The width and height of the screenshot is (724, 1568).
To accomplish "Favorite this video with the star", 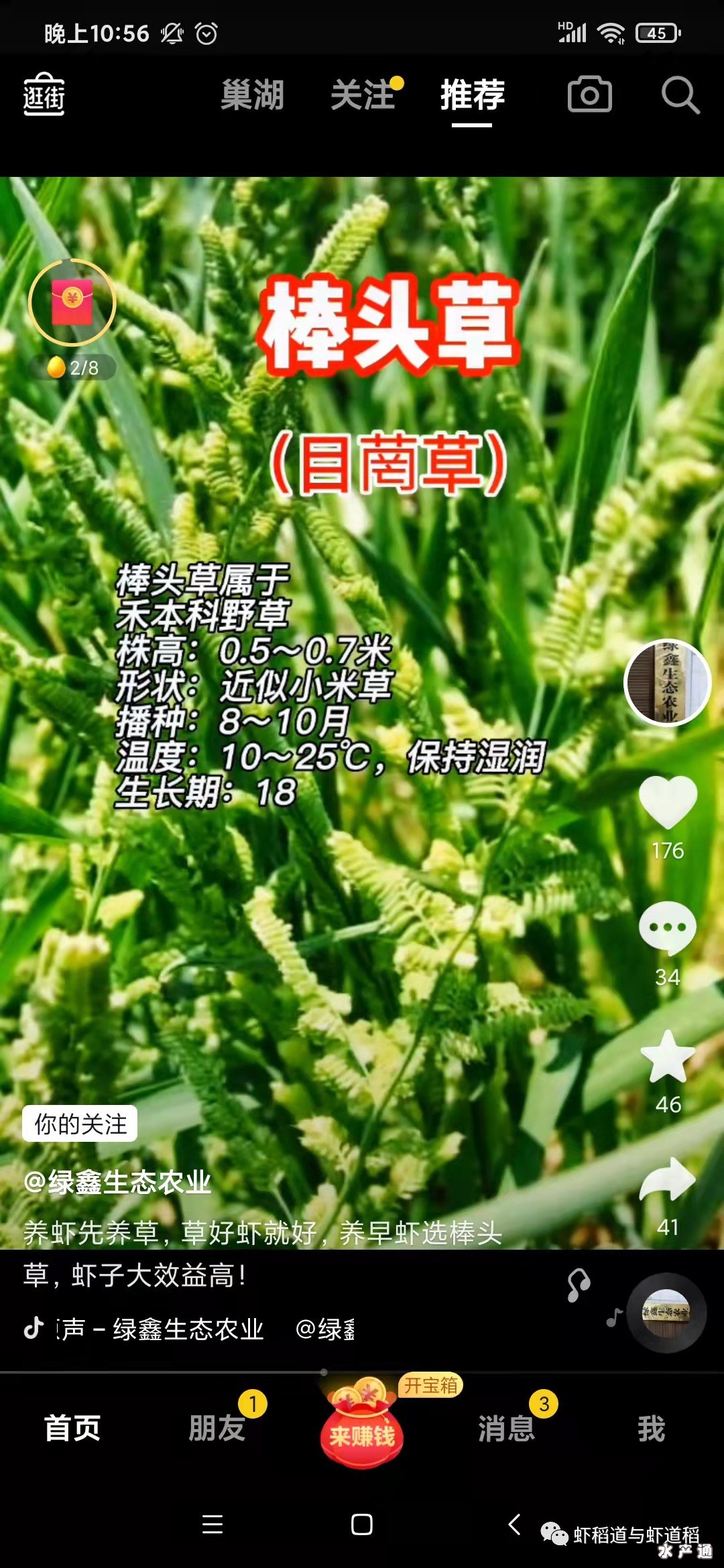I will coord(668,1057).
